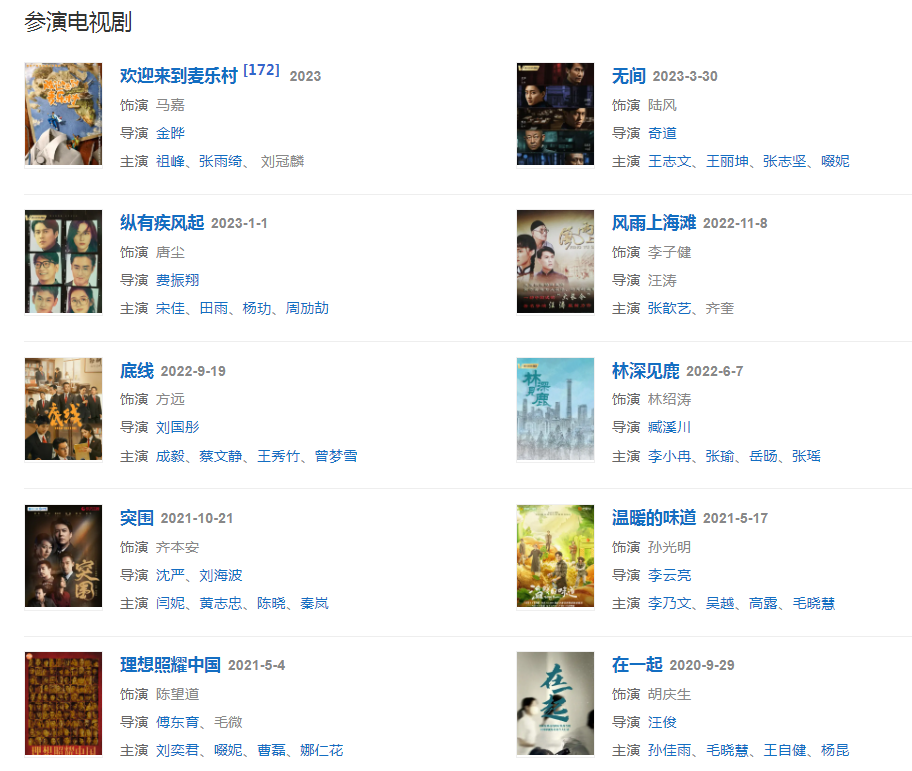The image size is (912, 771).
Task: Open the 在一起 drama link
Action: [x=637, y=665]
